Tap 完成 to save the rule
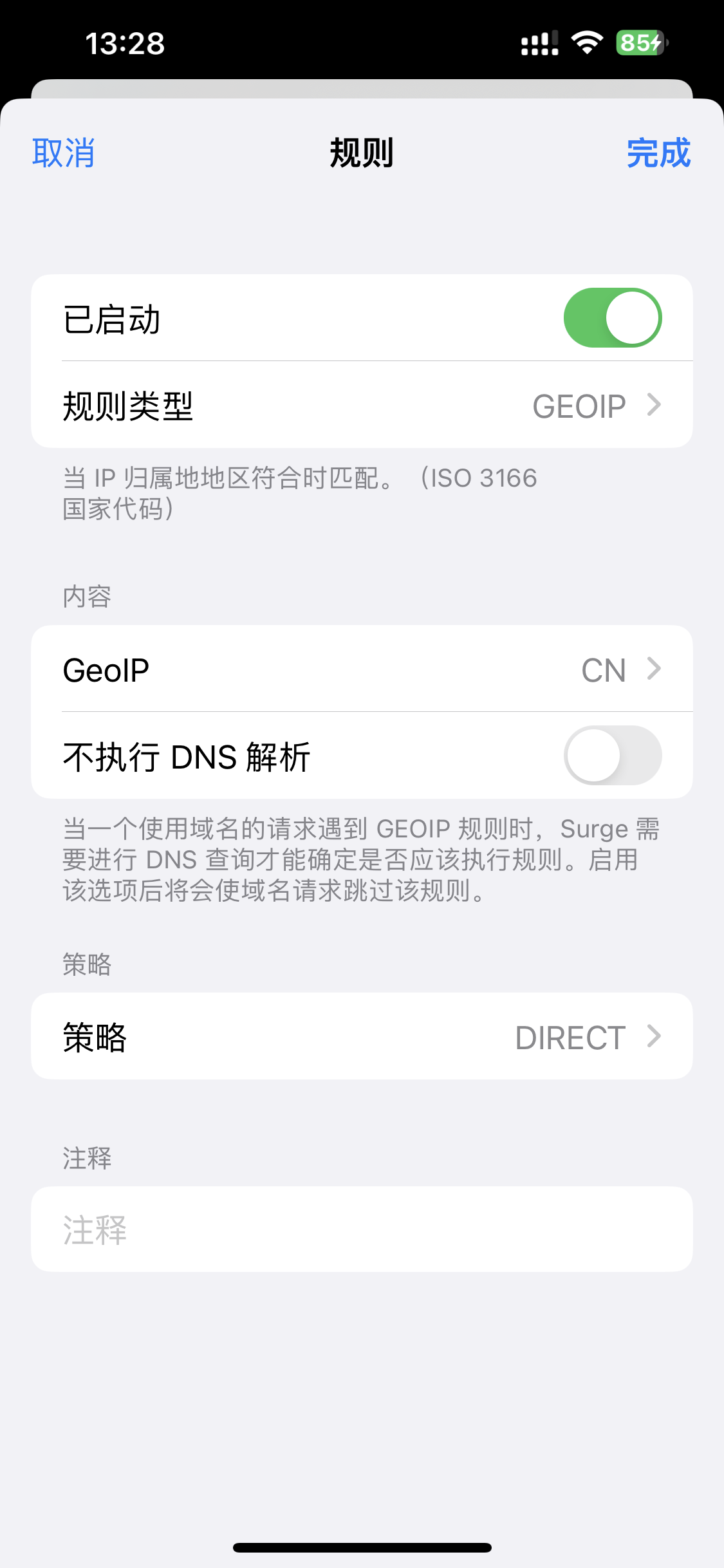The height and width of the screenshot is (1568, 724). coord(658,153)
